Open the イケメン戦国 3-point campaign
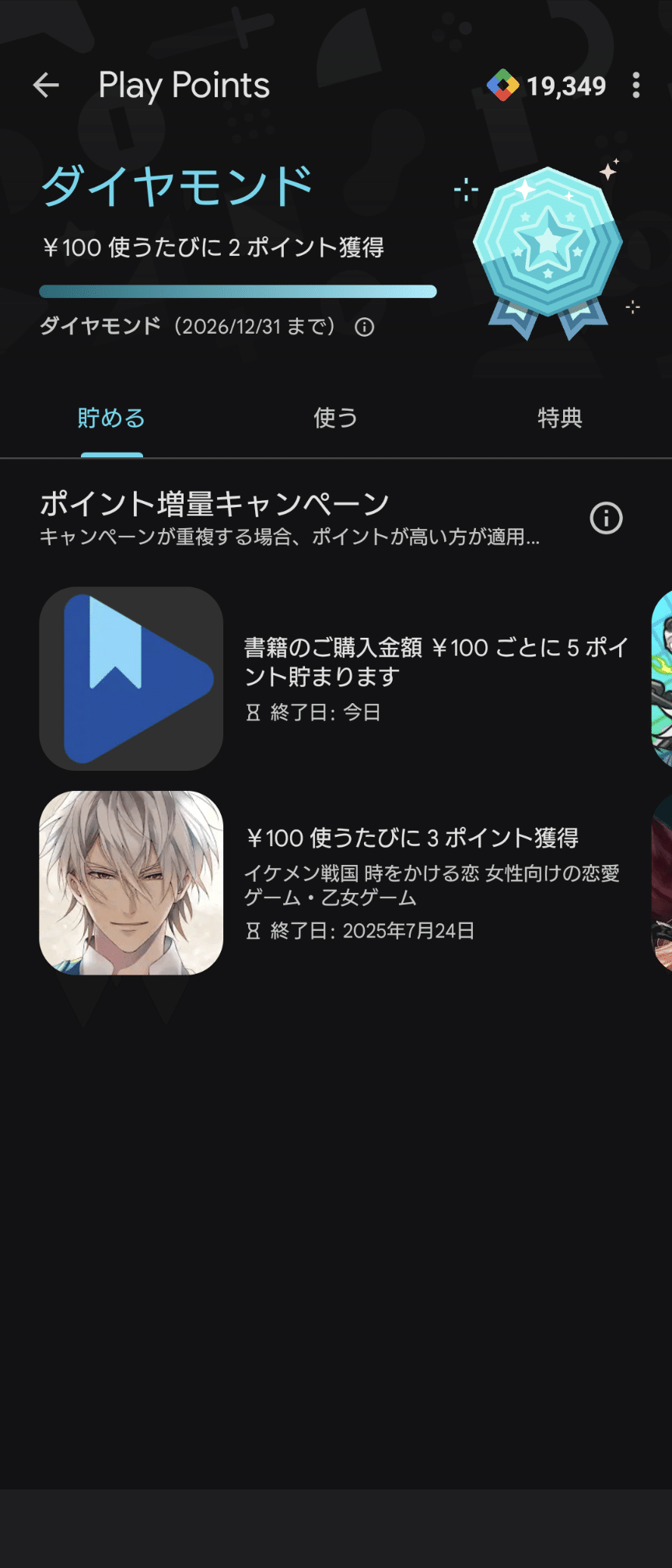Image resolution: width=672 pixels, height=1568 pixels. pos(334,883)
